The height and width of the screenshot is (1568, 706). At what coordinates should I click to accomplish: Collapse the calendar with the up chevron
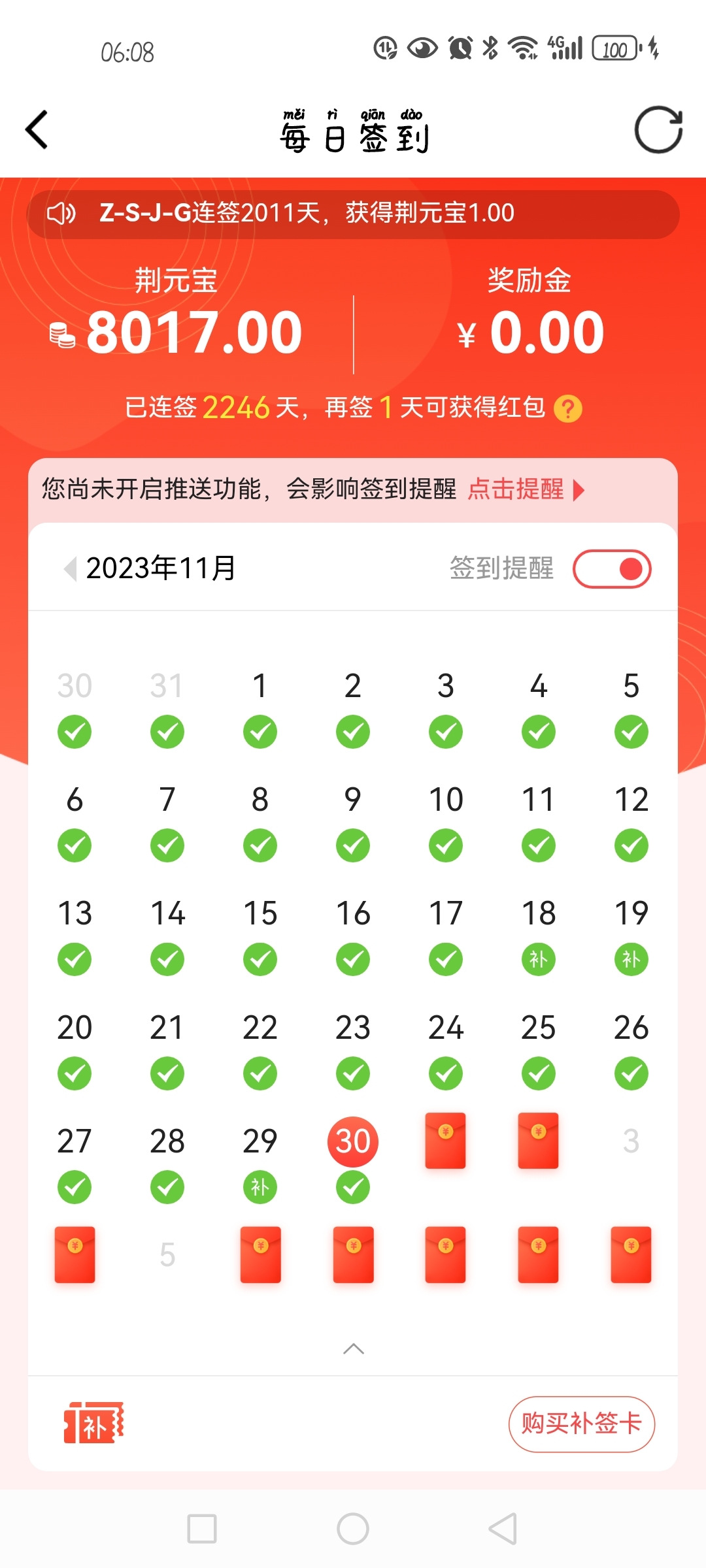click(353, 1348)
